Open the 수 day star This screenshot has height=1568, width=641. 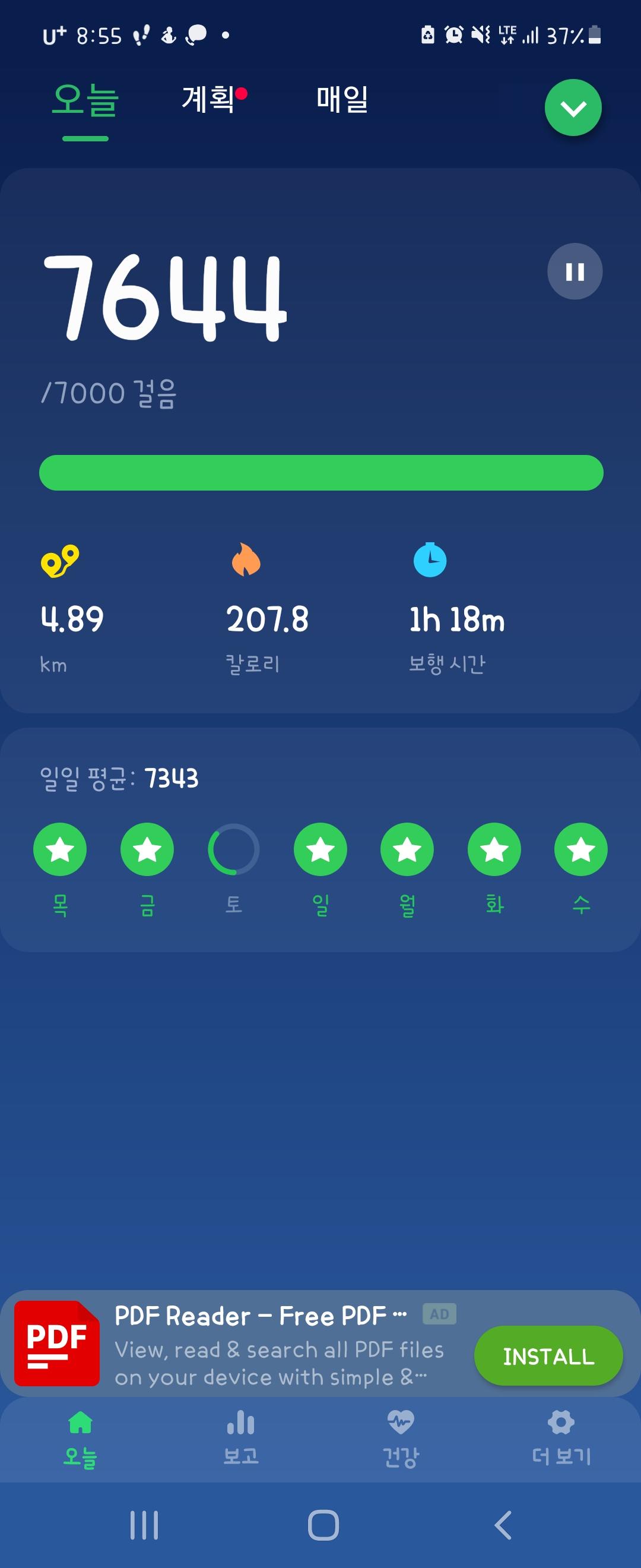(581, 849)
